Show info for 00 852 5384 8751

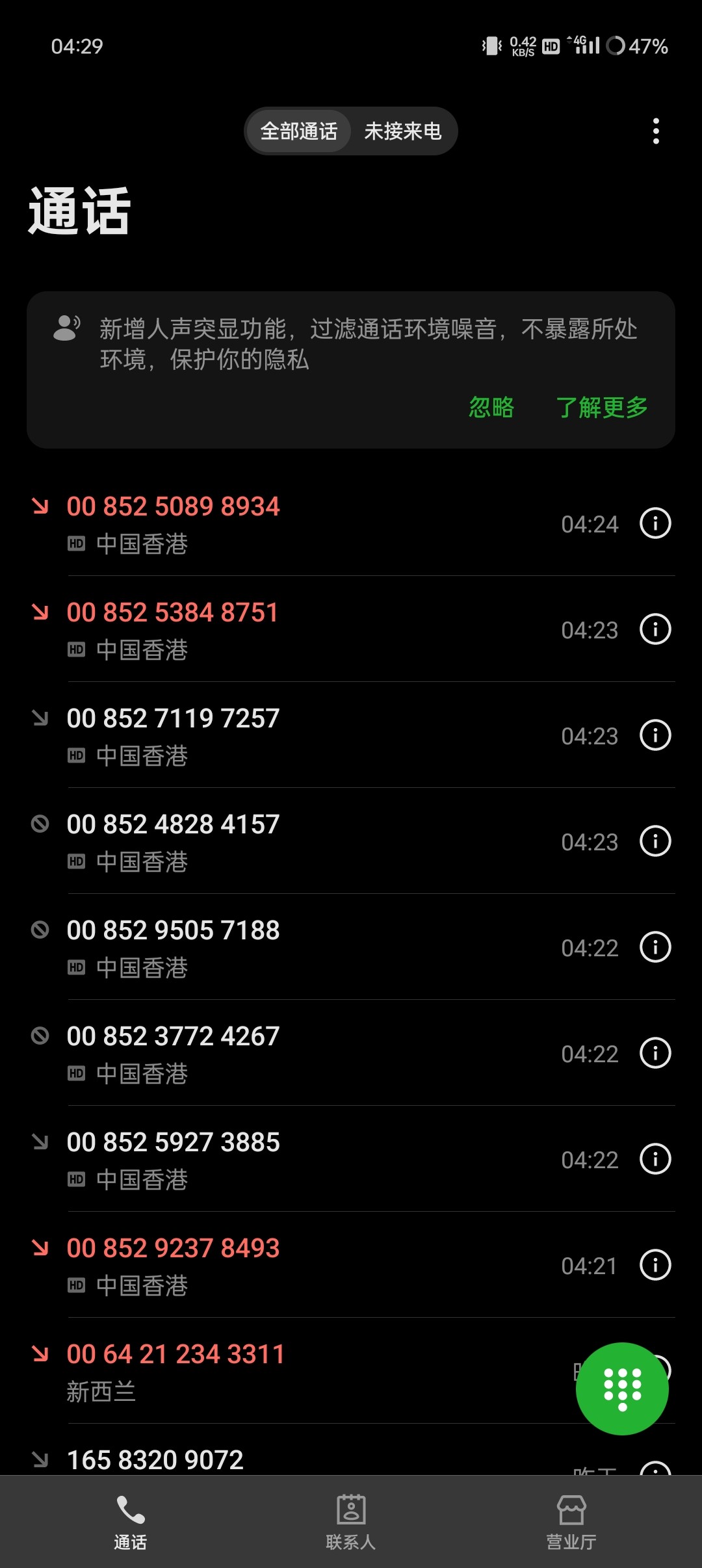pos(655,629)
